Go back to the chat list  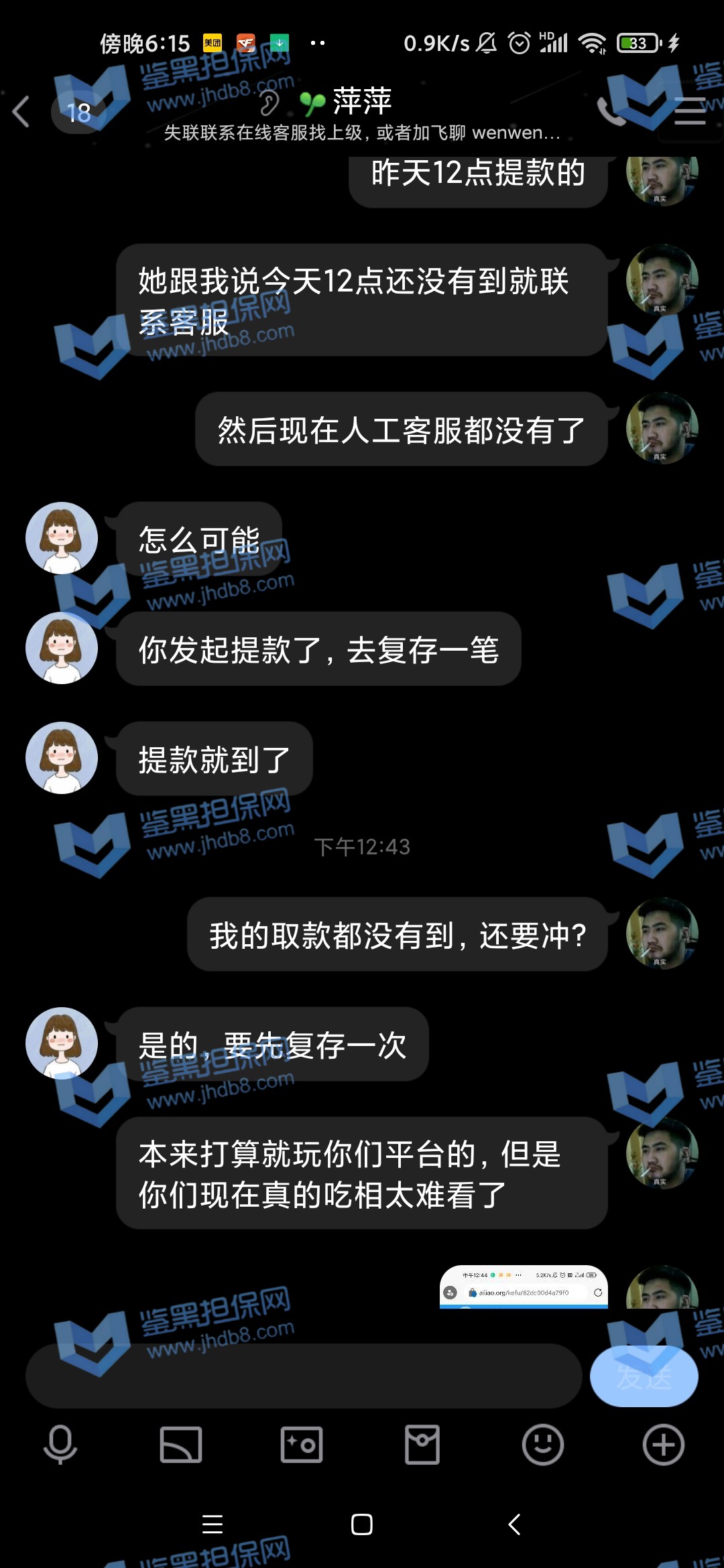point(21,111)
